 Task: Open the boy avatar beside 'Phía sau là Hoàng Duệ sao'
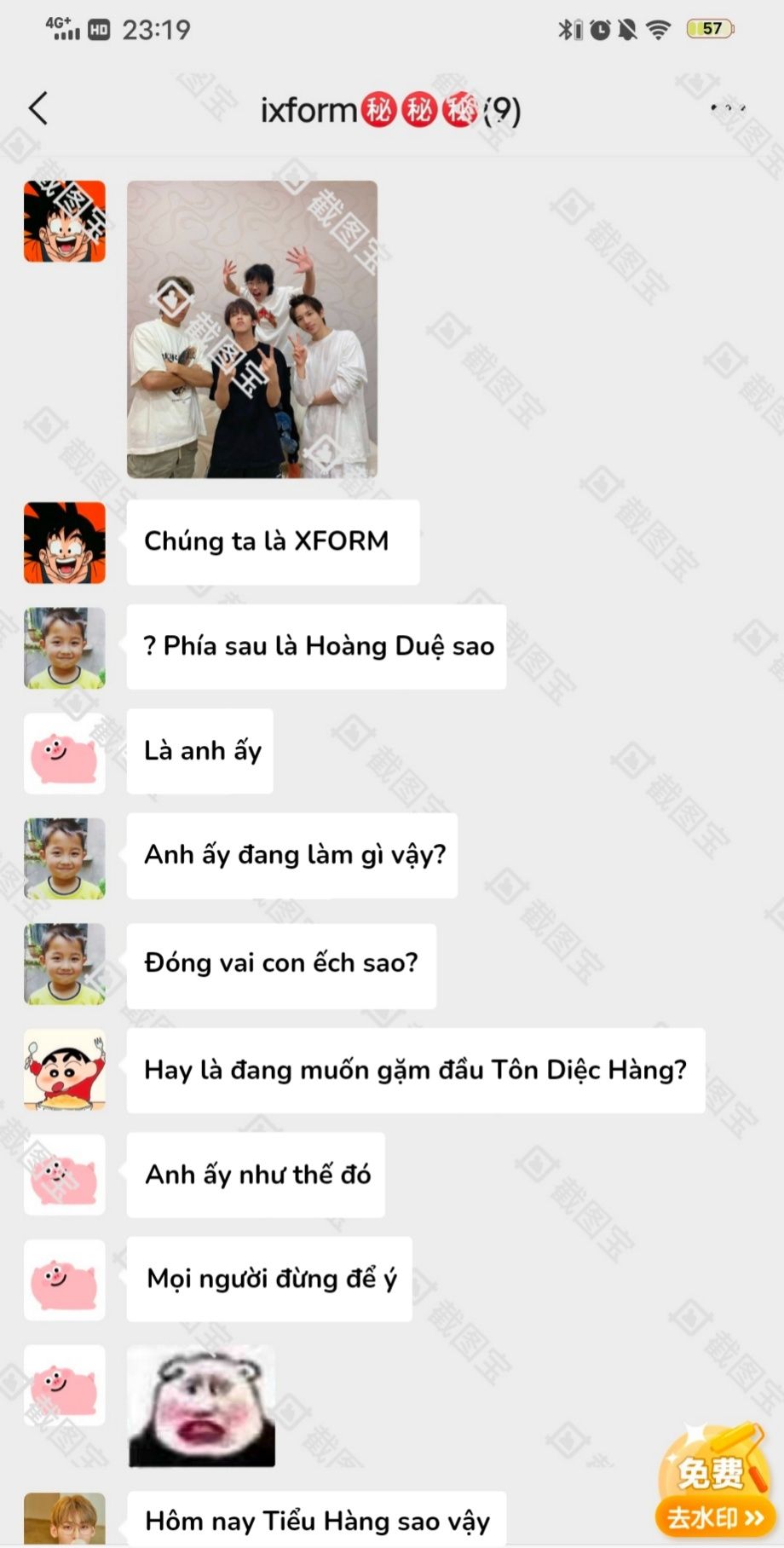tap(65, 648)
